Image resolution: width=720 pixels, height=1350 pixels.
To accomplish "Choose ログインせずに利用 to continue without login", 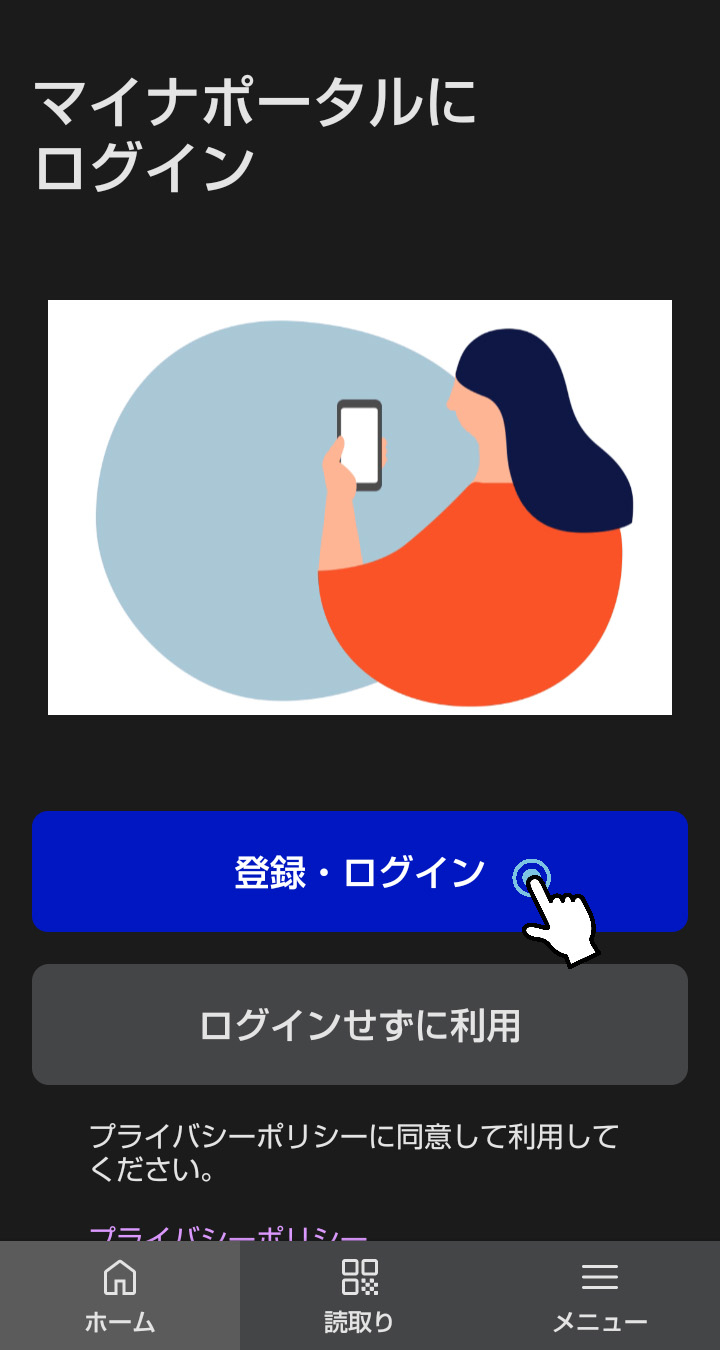I will pyautogui.click(x=360, y=1025).
